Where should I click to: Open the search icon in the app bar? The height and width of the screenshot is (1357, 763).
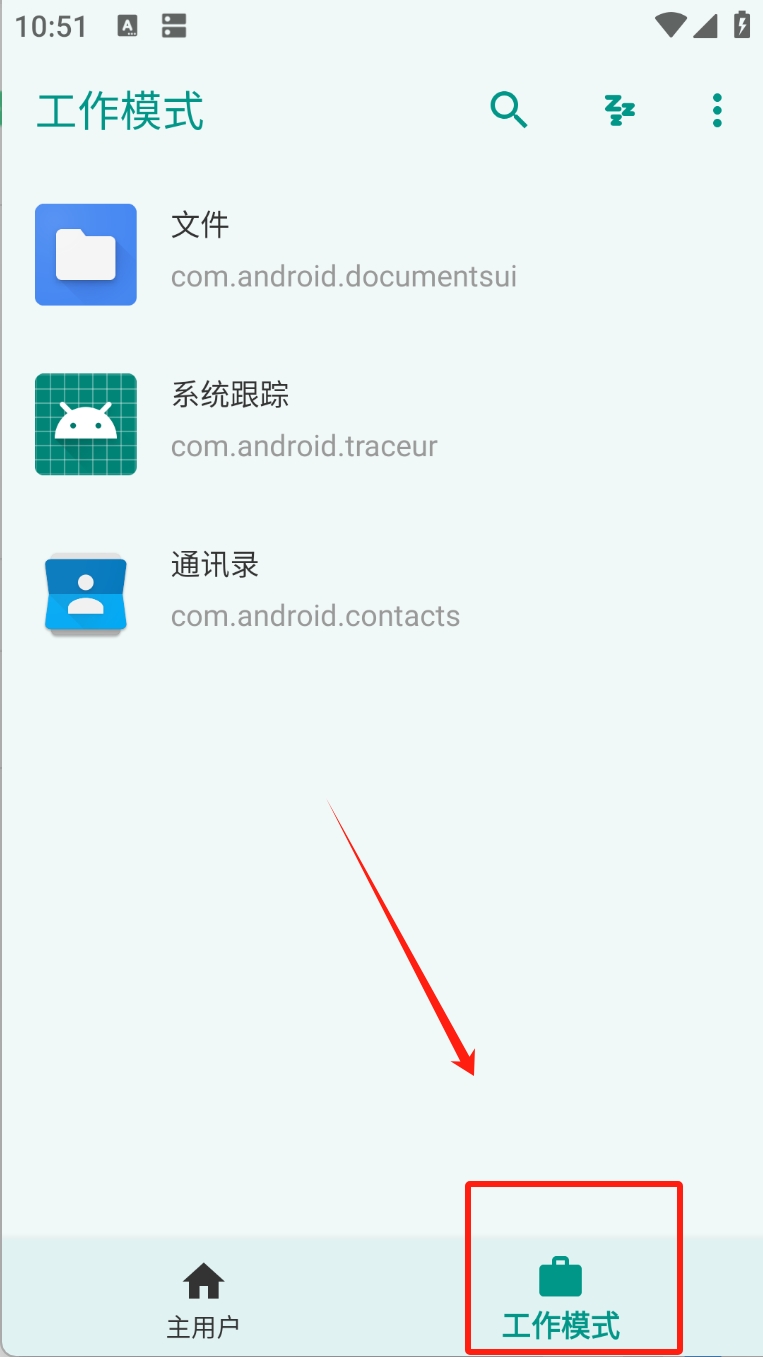(509, 110)
